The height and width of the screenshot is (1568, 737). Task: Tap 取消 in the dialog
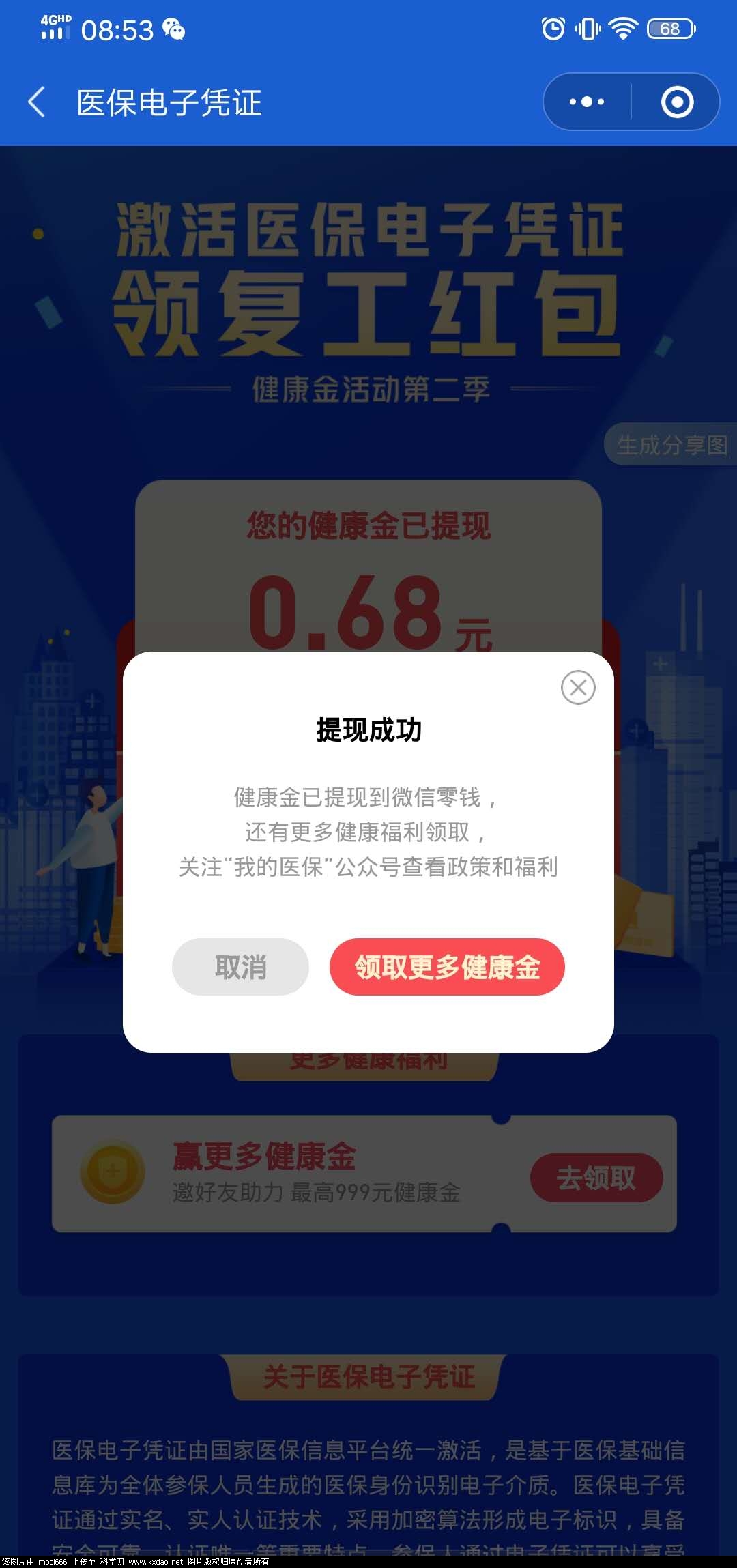coord(240,967)
